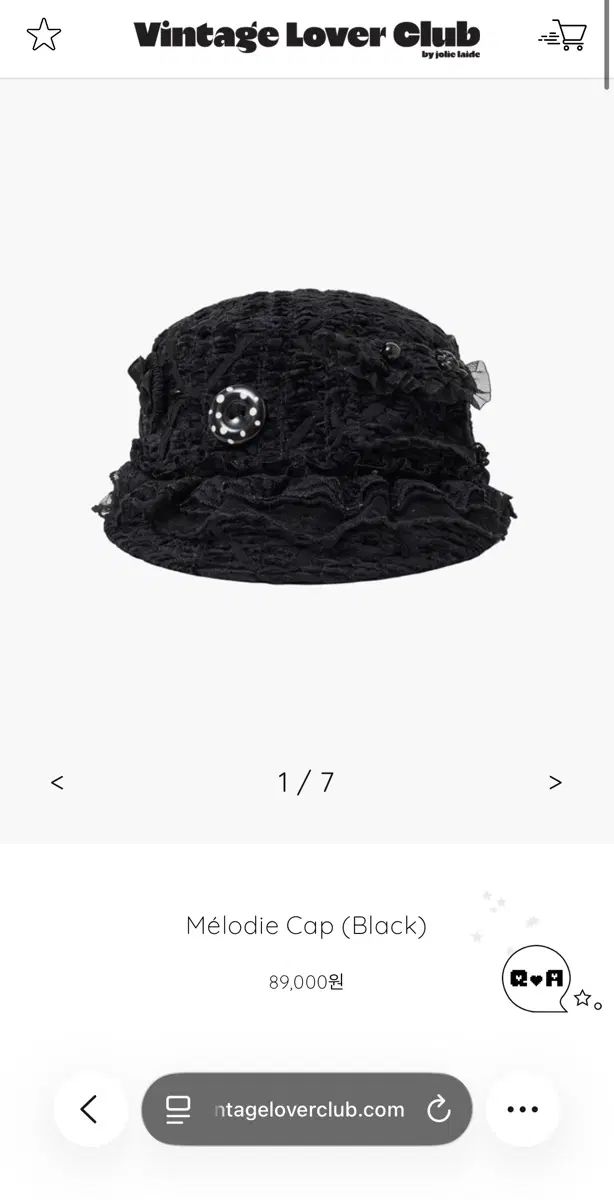Tap the star favorites icon
This screenshot has height=1200, width=614.
click(43, 35)
